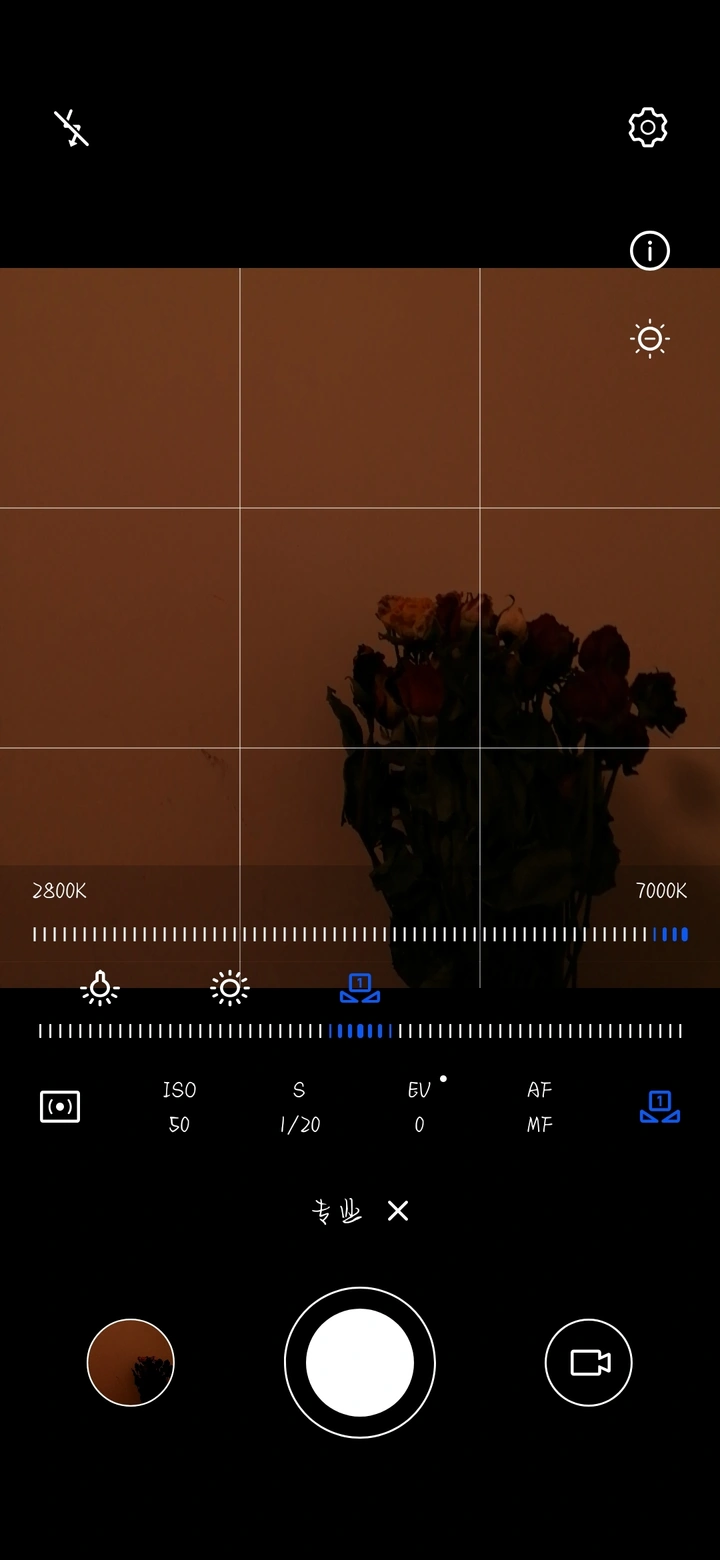Tap the brightness sun icon

coord(649,339)
